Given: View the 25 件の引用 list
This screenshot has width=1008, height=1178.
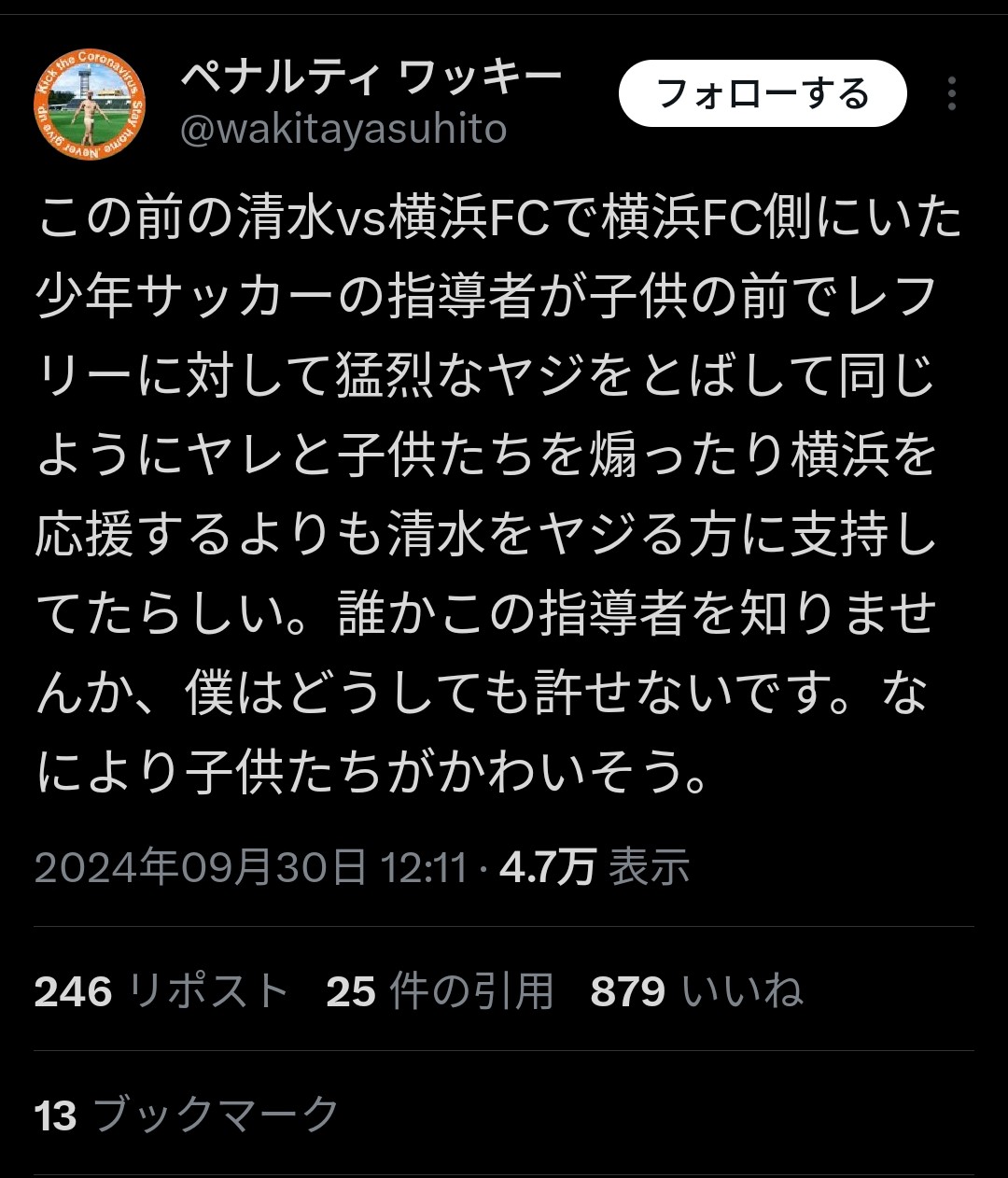Looking at the screenshot, I should point(440,990).
